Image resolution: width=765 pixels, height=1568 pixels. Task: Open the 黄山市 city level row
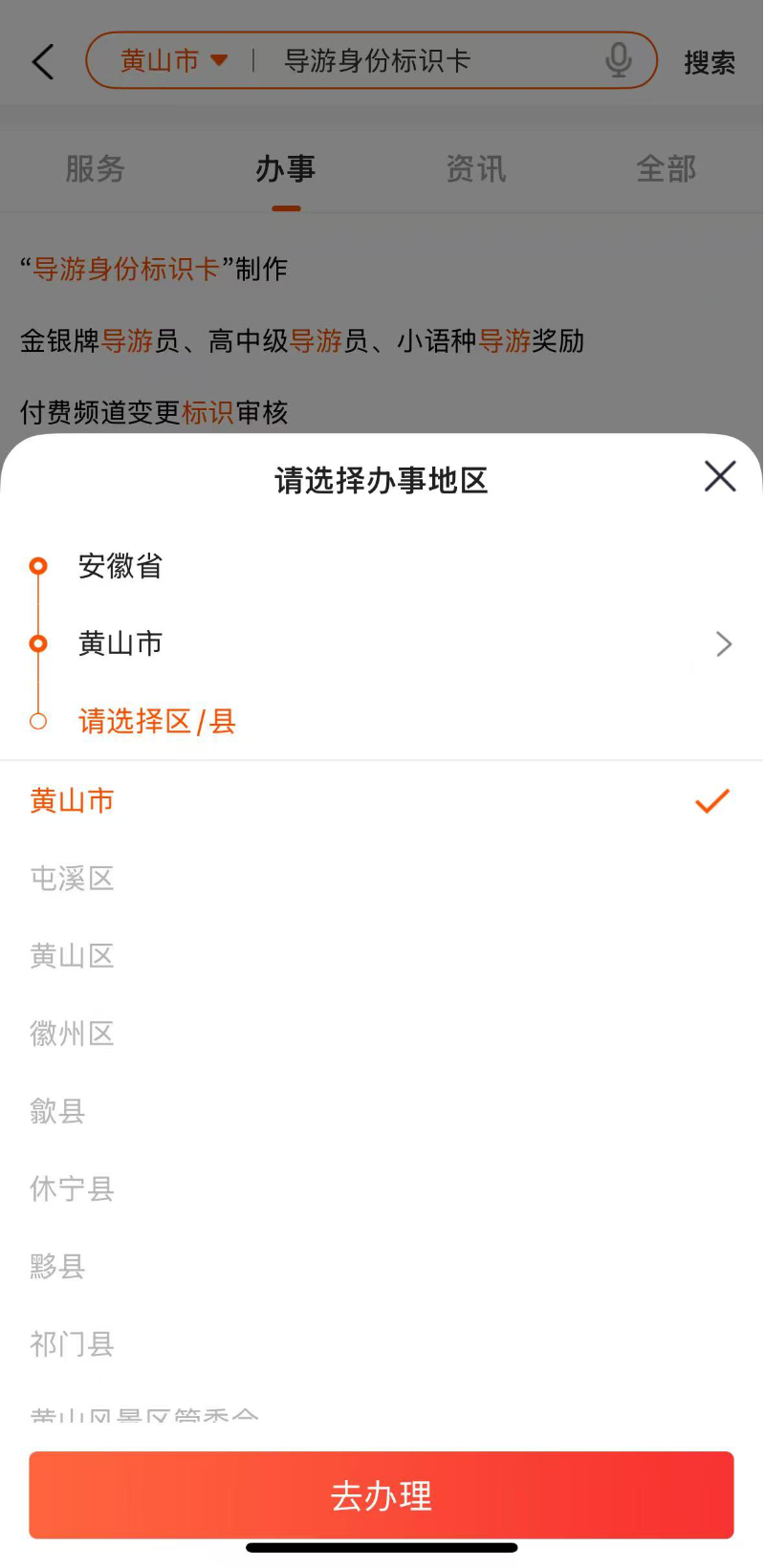(382, 644)
